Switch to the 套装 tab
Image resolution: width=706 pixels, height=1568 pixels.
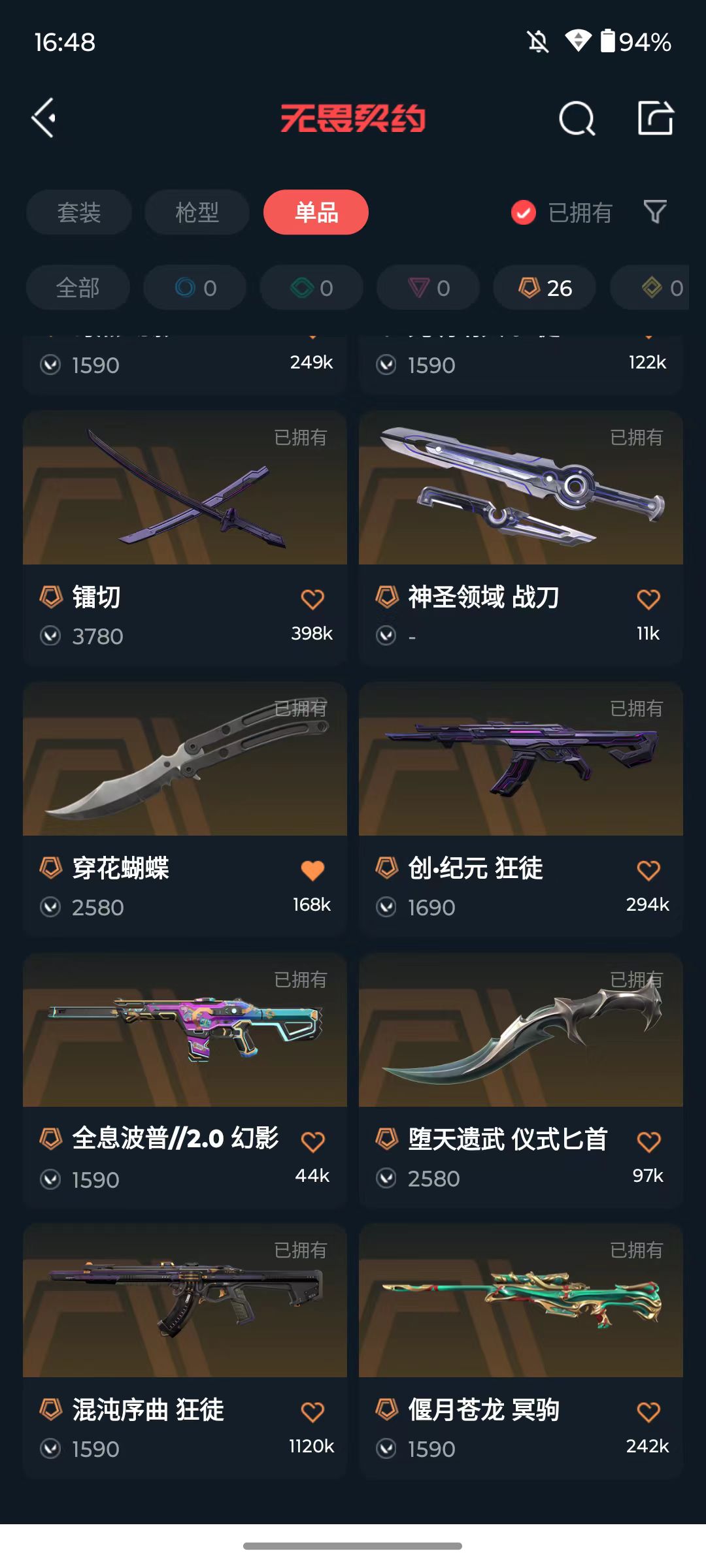(79, 212)
